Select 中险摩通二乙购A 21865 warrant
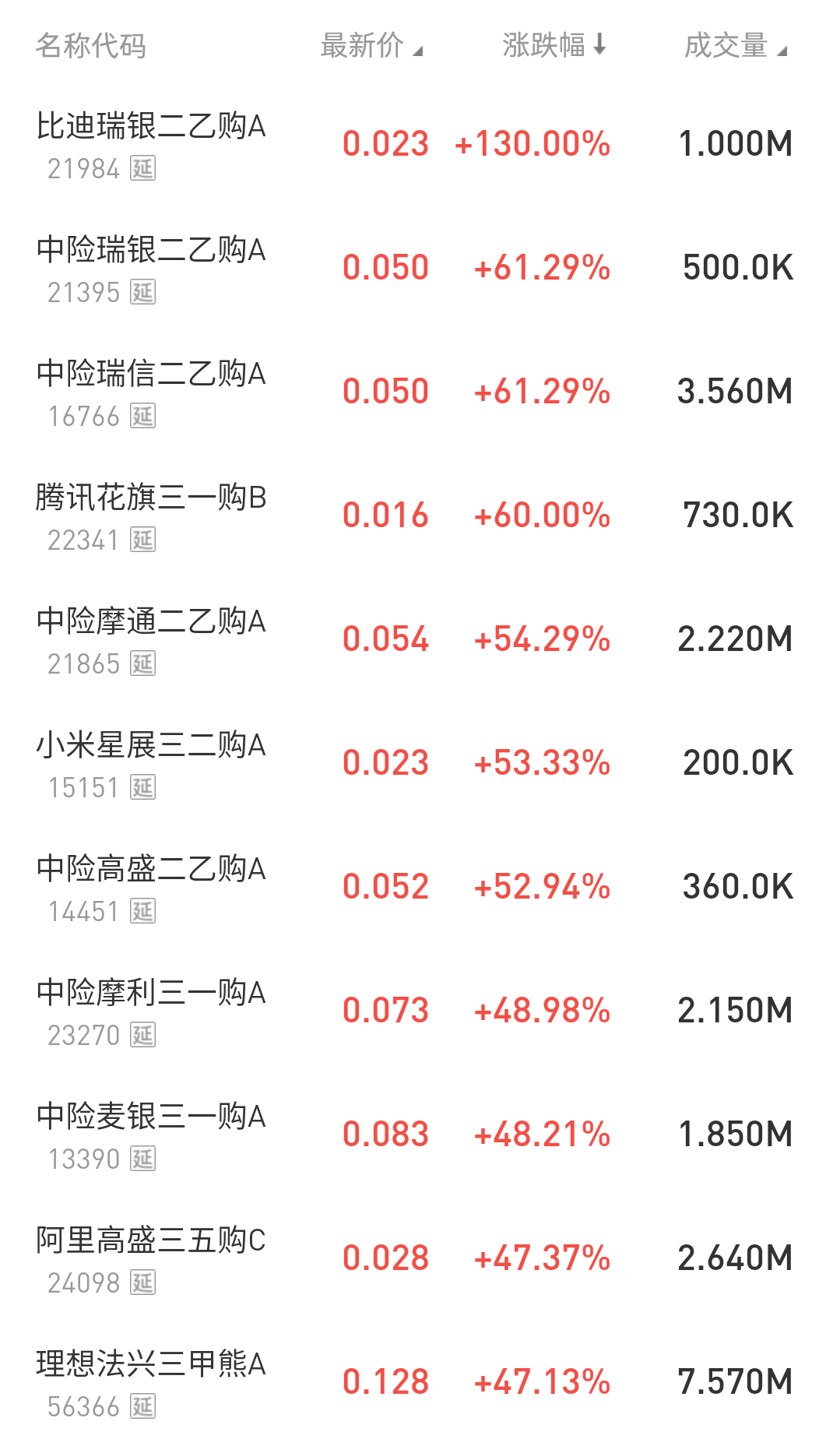 tap(420, 640)
